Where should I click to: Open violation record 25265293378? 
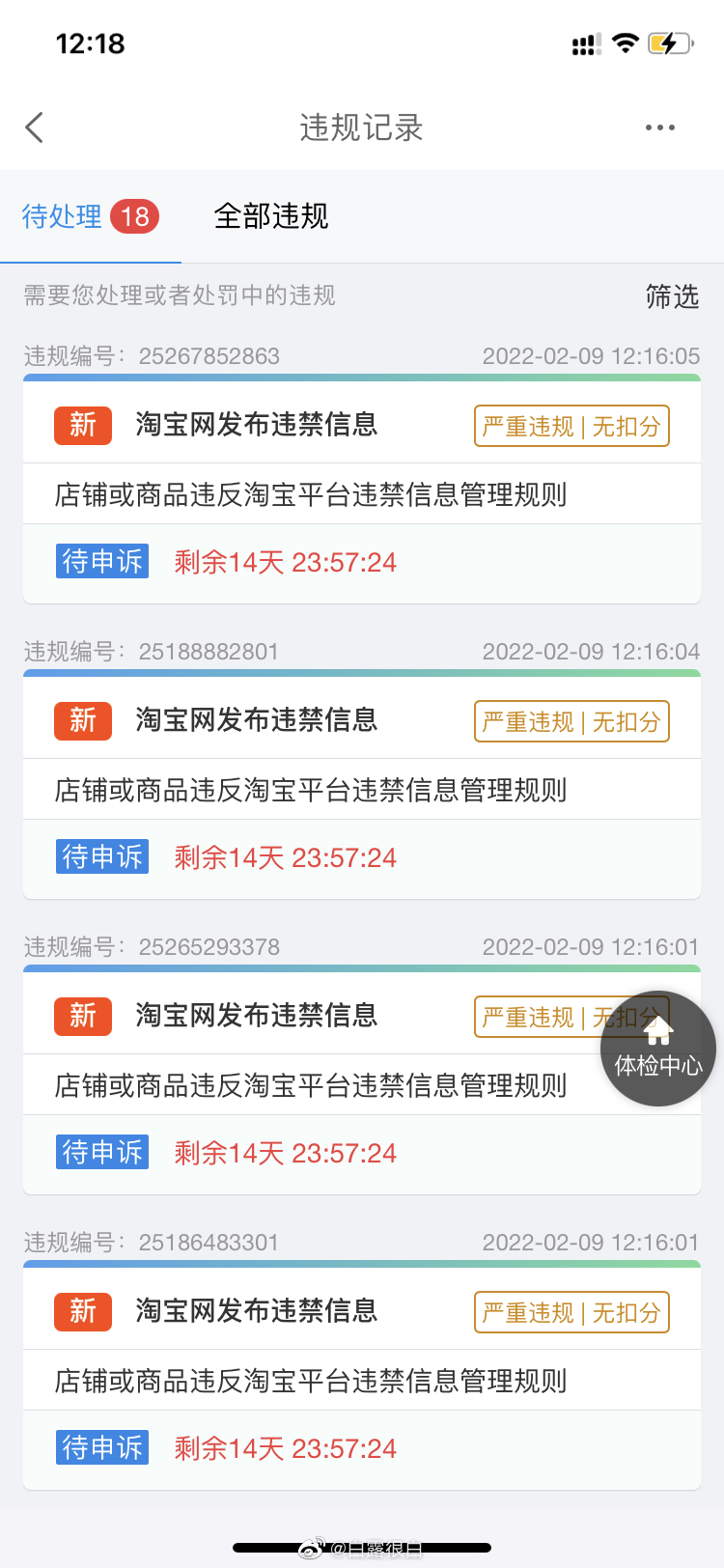click(x=362, y=1079)
